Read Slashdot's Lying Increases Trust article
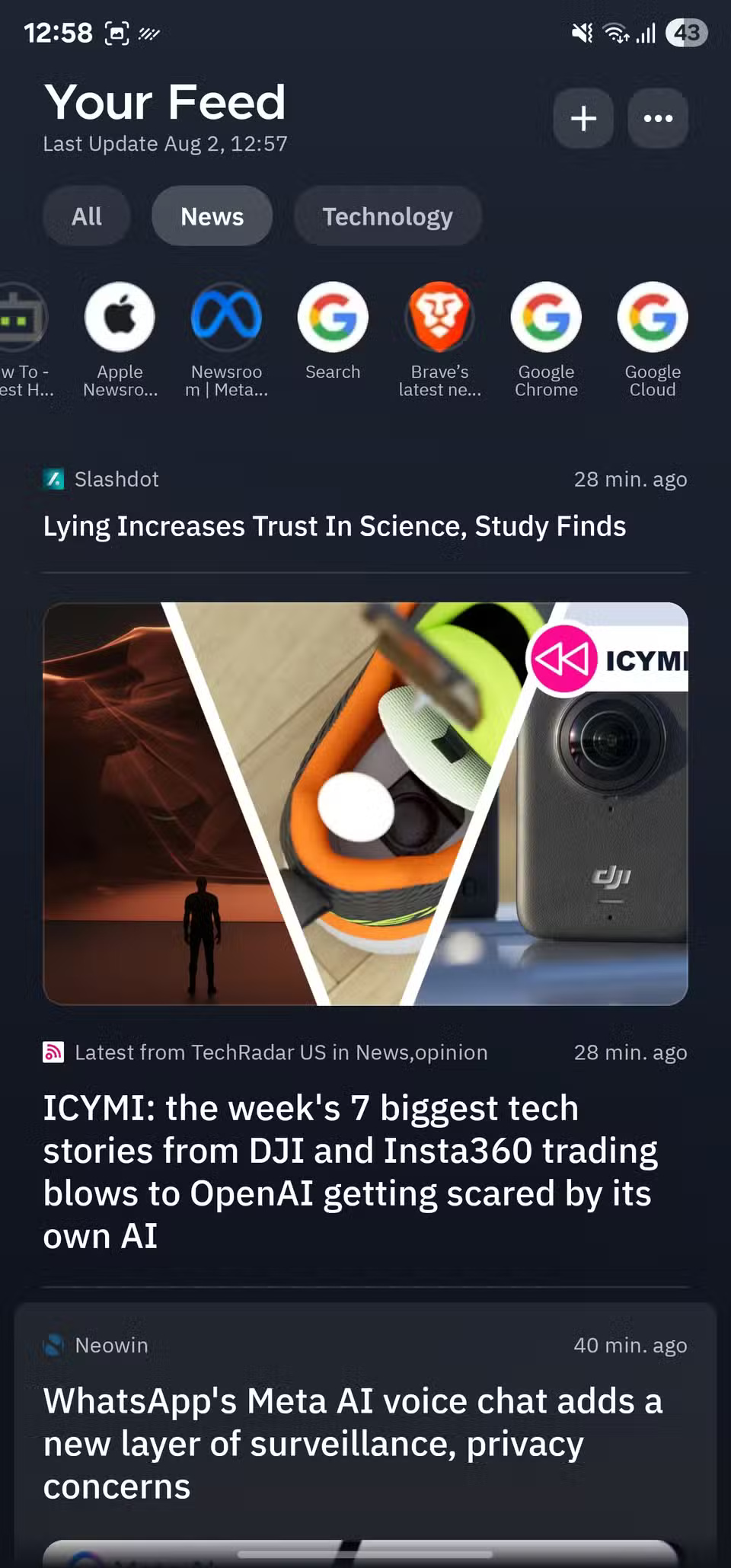The height and width of the screenshot is (1568, 731). (x=334, y=526)
